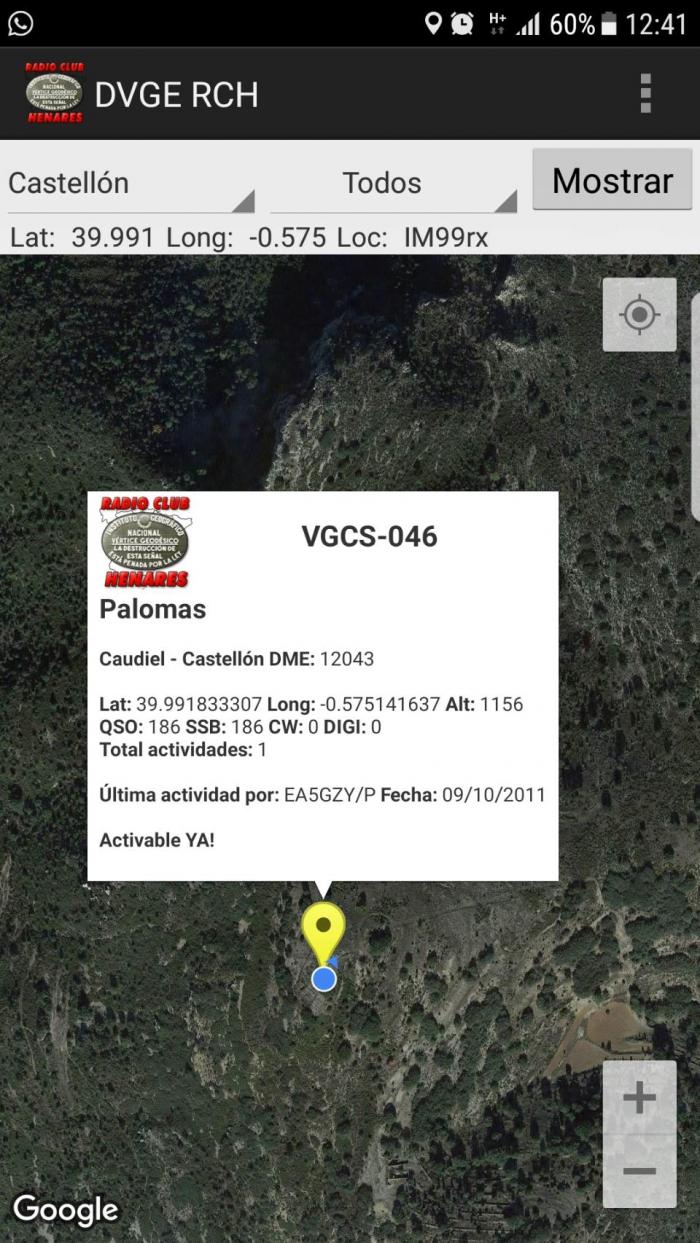Zoom in on the map
Image resolution: width=700 pixels, height=1243 pixels.
click(x=639, y=1098)
